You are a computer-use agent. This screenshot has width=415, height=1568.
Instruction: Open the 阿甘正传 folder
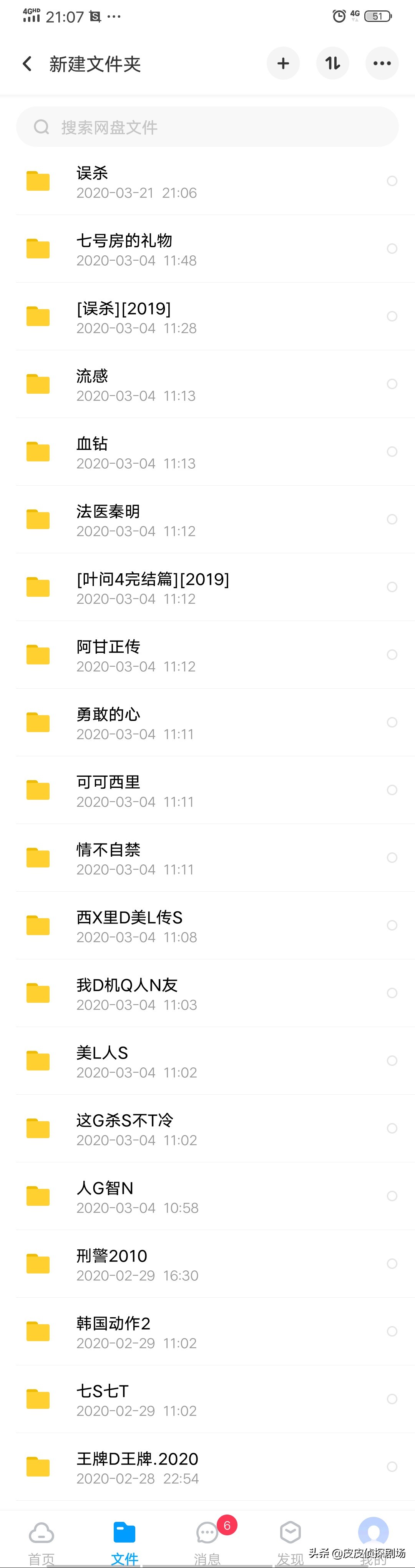click(x=183, y=656)
